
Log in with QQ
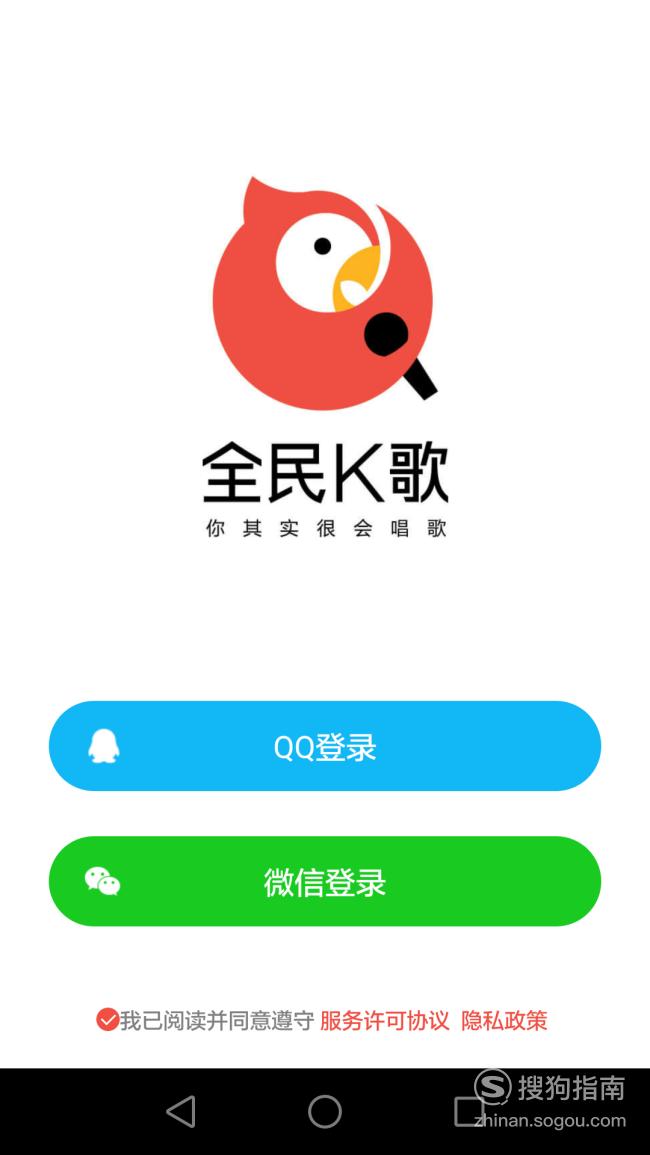click(x=325, y=745)
